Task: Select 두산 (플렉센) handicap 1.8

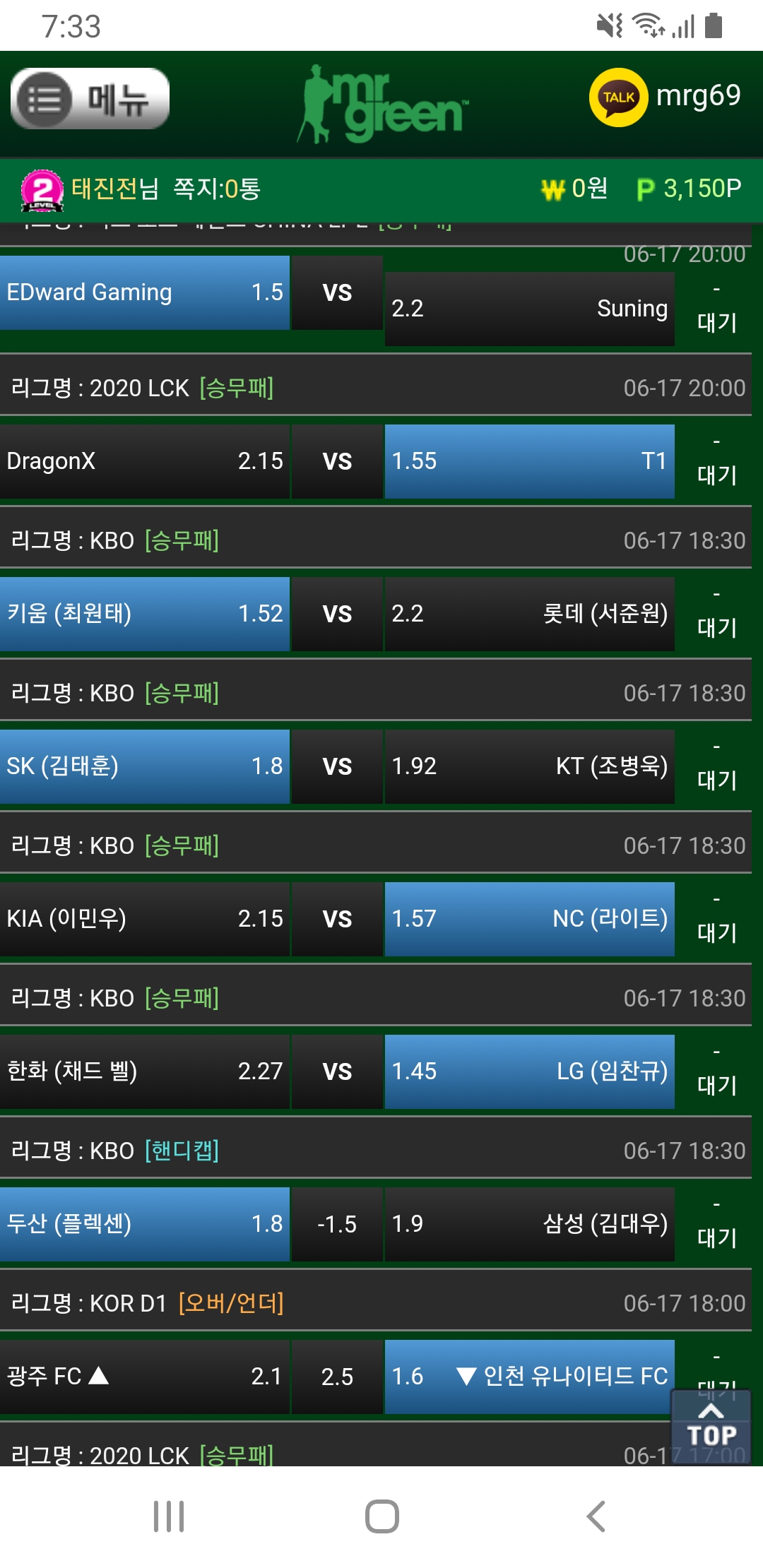Action: 144,1224
